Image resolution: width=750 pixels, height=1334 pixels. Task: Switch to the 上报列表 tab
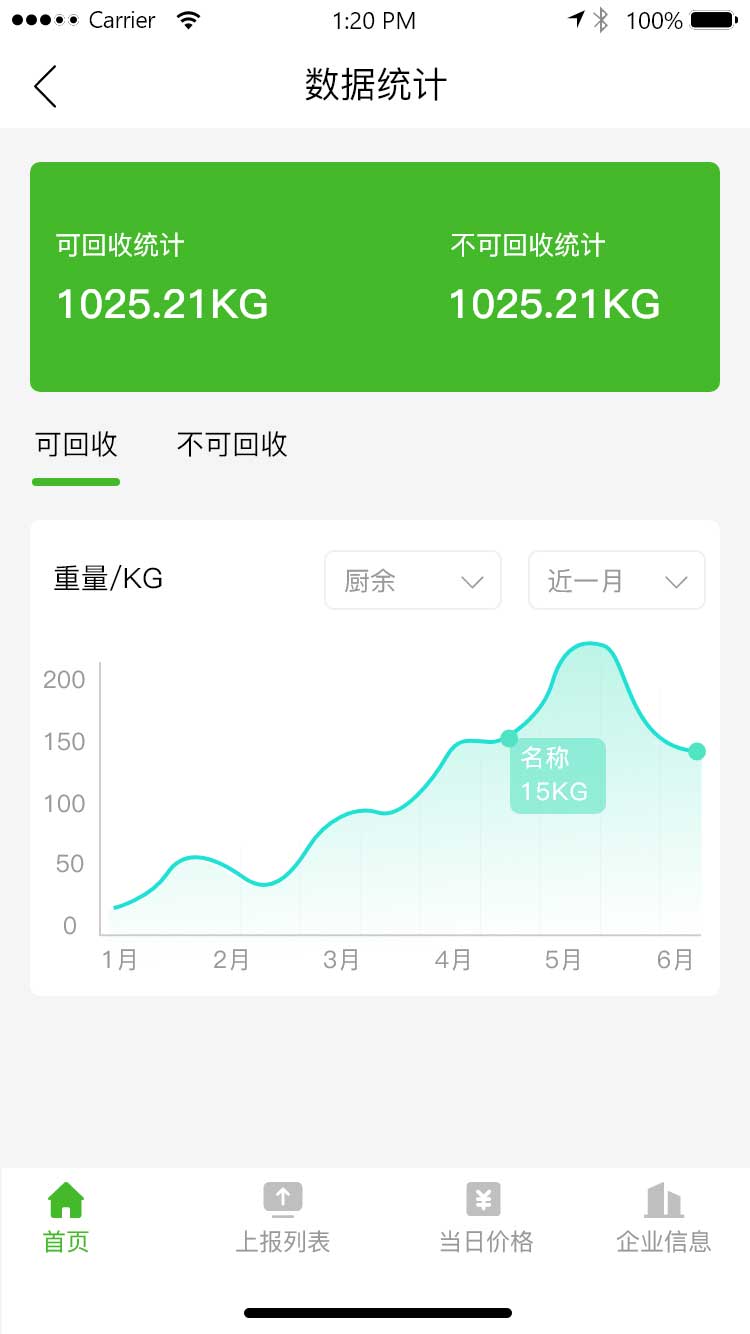(282, 1218)
